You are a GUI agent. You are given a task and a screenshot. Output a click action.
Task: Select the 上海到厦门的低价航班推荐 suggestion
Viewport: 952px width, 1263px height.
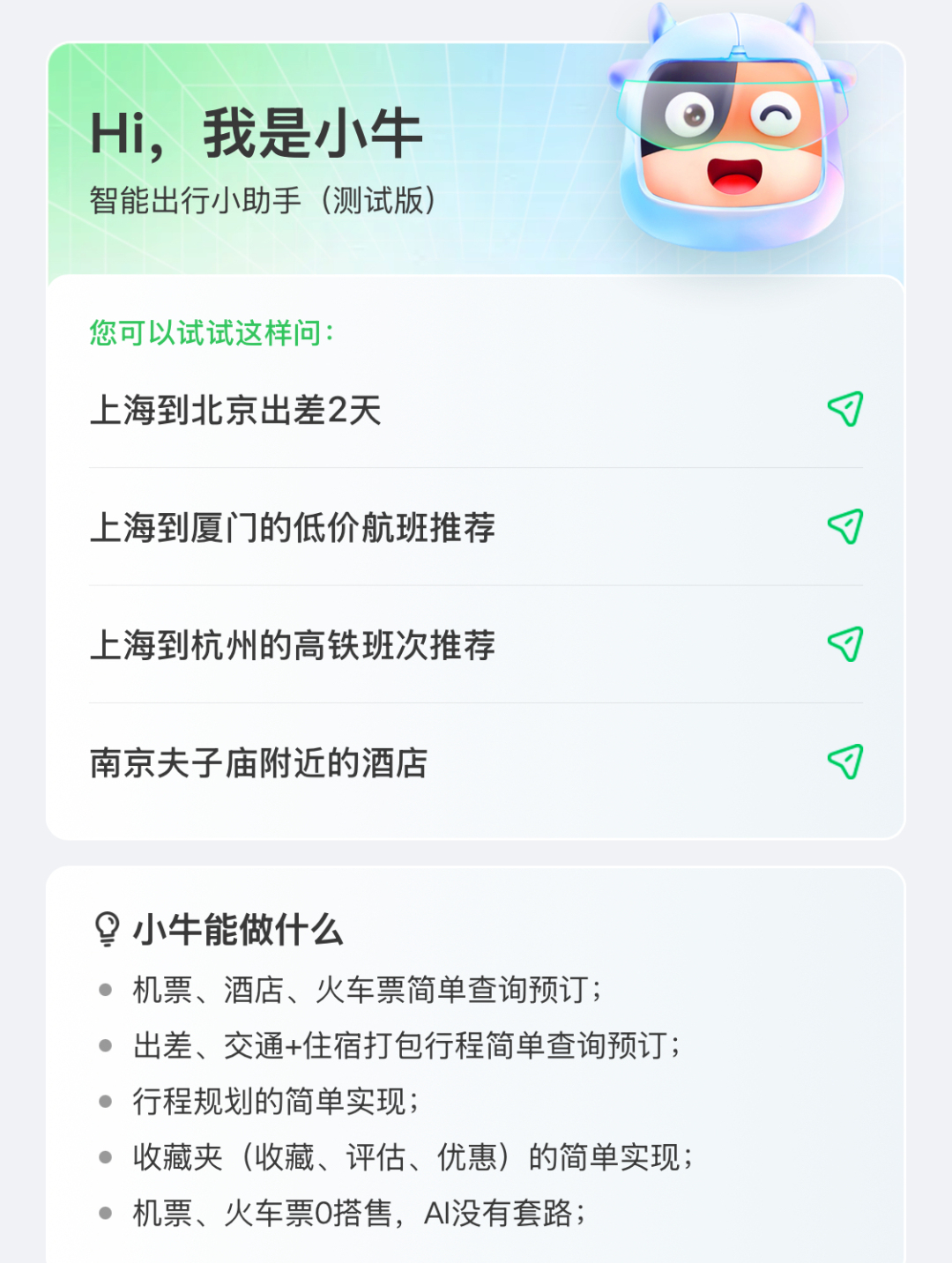[293, 528]
